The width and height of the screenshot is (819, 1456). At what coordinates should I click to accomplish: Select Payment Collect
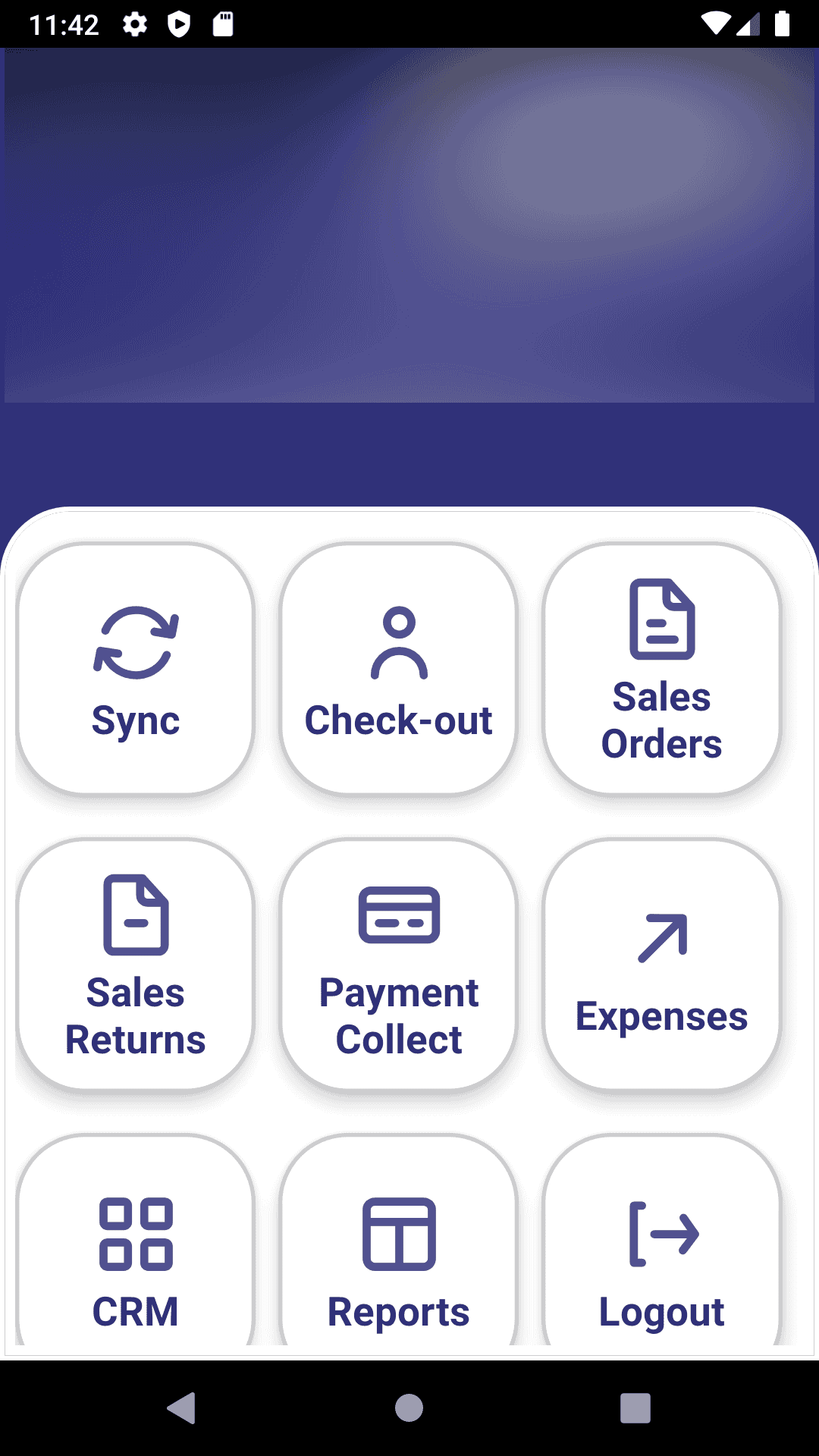[399, 965]
